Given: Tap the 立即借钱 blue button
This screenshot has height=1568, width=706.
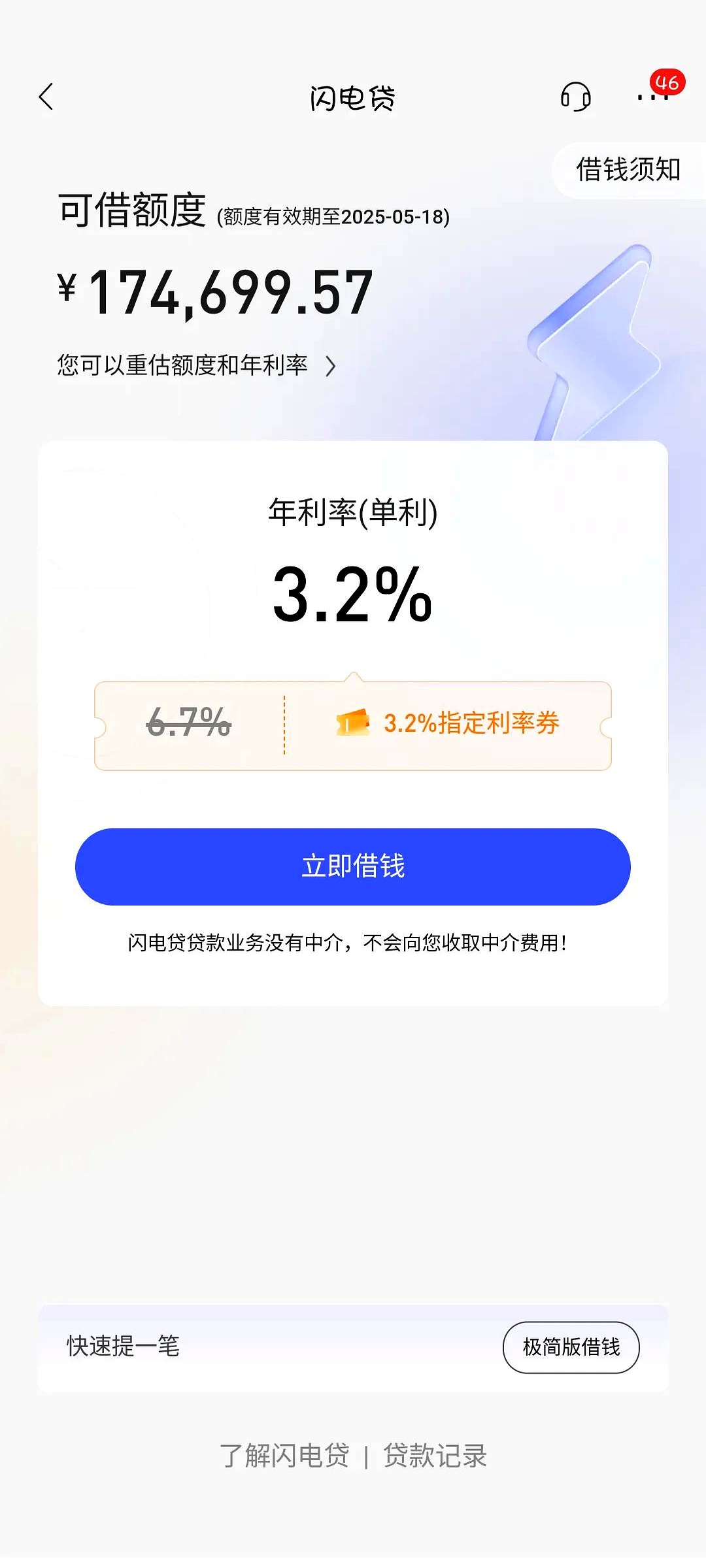Looking at the screenshot, I should coord(353,867).
